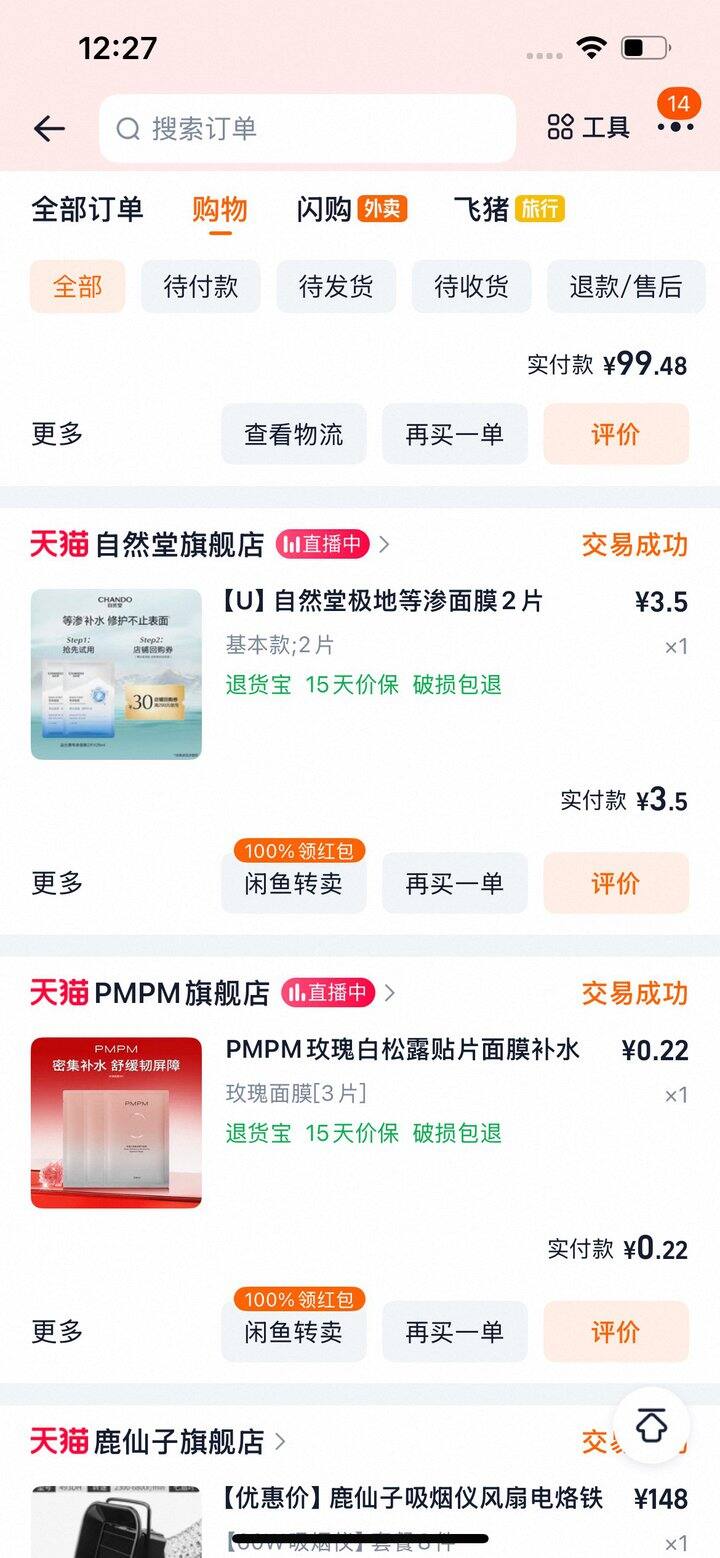The width and height of the screenshot is (720, 1558).
Task: Open the 搜索订单 search box
Action: pos(307,128)
